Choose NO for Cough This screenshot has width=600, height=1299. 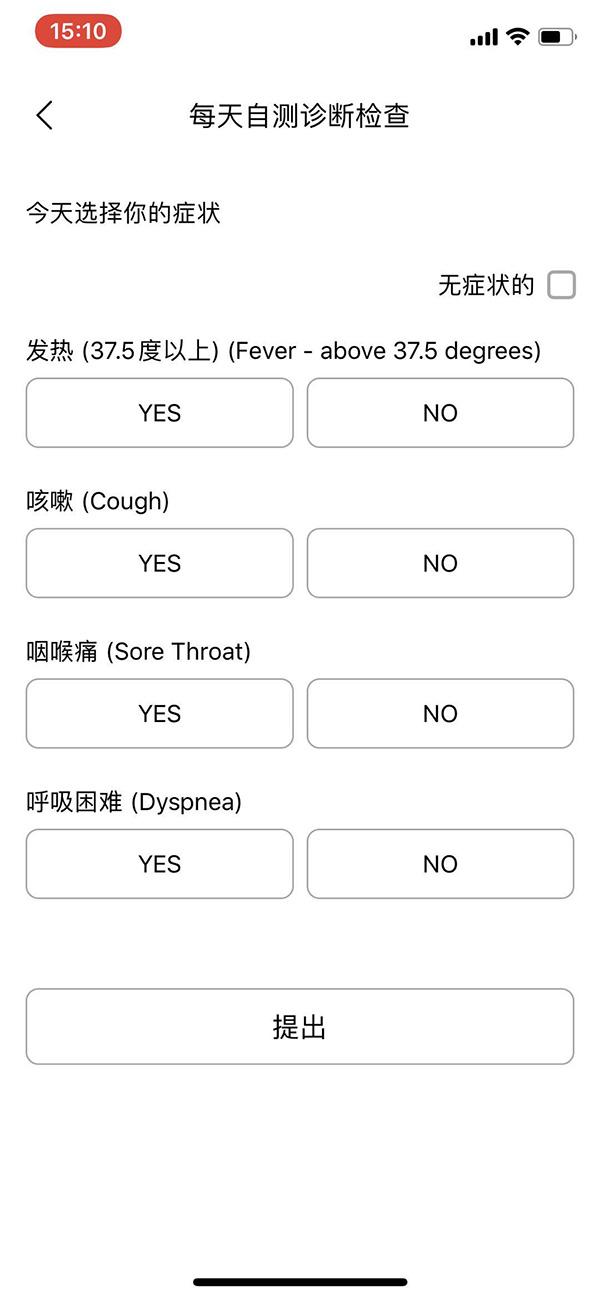[x=440, y=563]
